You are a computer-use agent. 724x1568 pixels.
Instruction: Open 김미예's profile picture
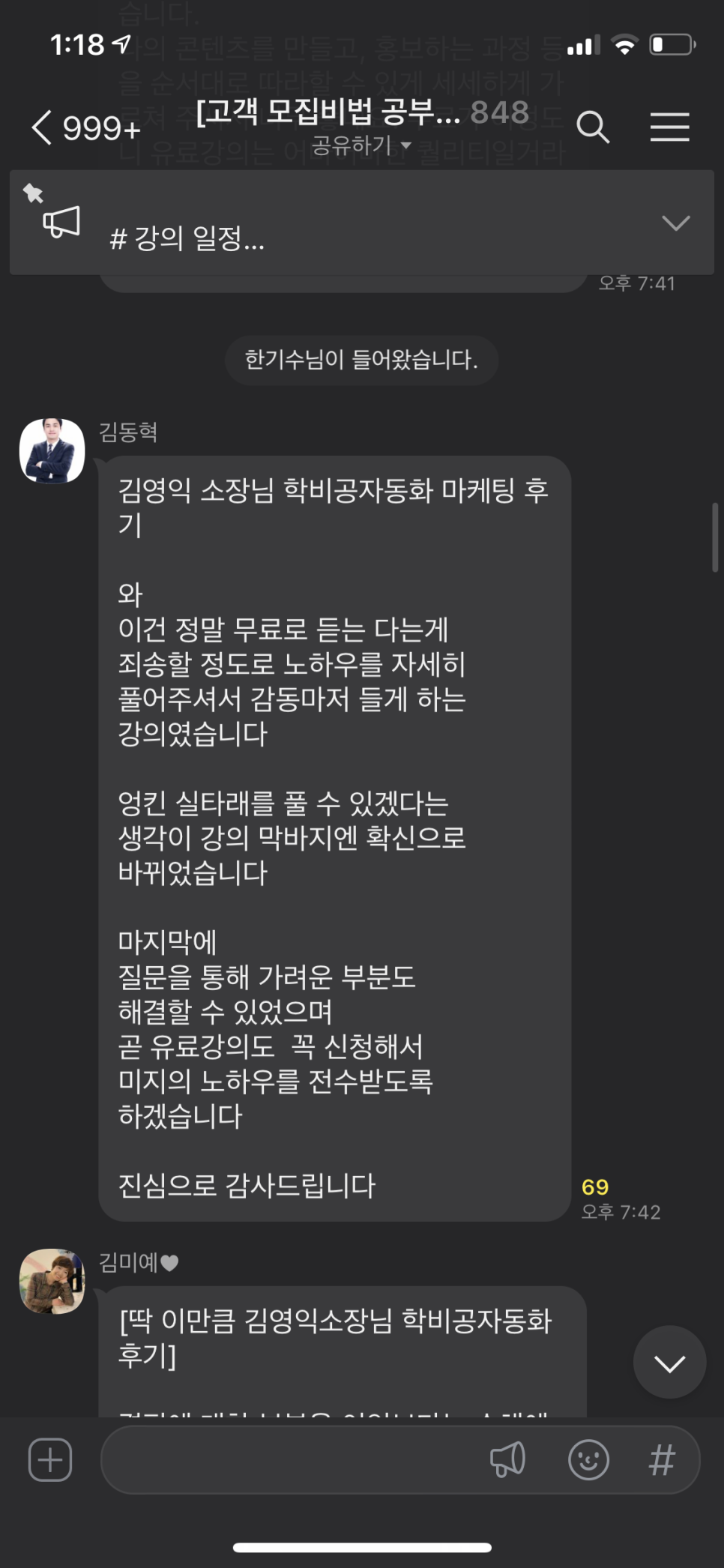(52, 1281)
